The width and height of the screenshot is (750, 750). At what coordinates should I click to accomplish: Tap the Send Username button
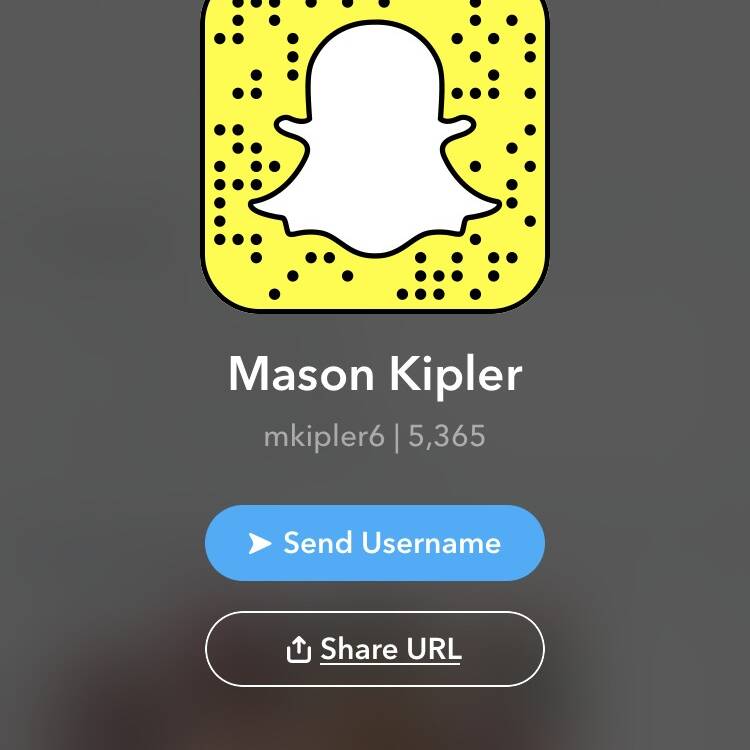click(x=375, y=543)
